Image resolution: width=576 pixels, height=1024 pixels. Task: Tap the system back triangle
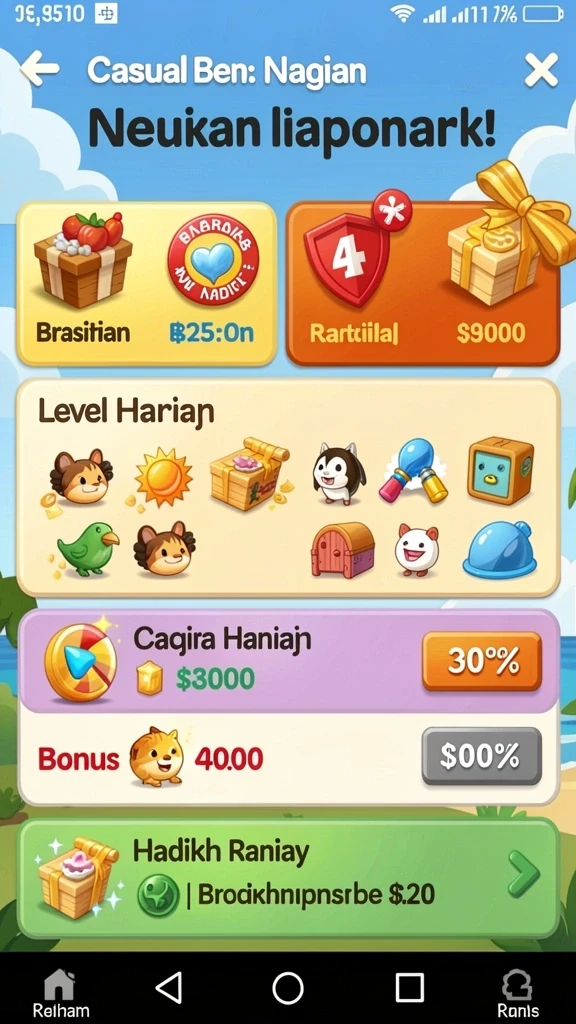pyautogui.click(x=169, y=988)
